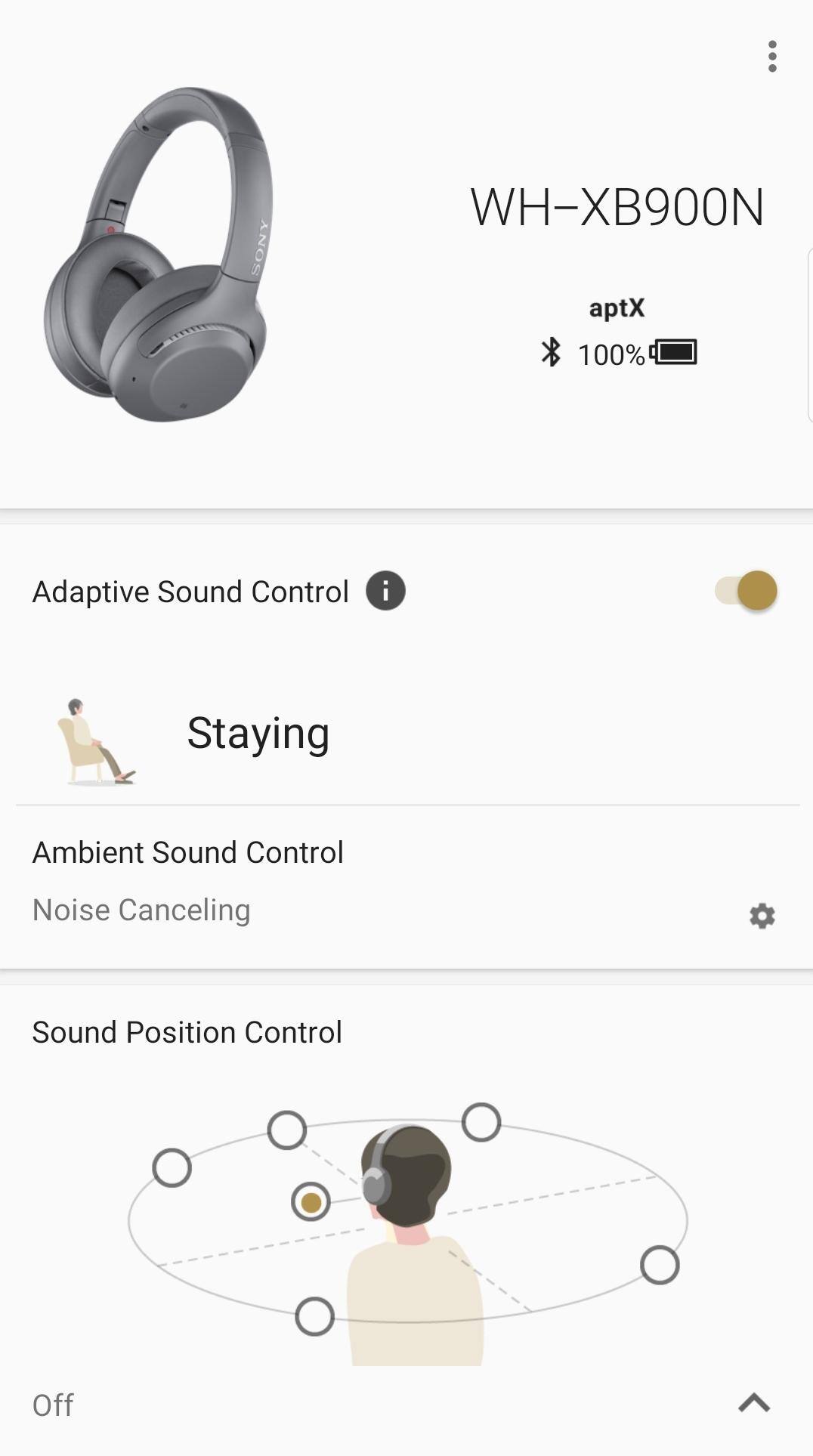Open the three-dot overflow menu
The height and width of the screenshot is (1456, 813).
[771, 57]
